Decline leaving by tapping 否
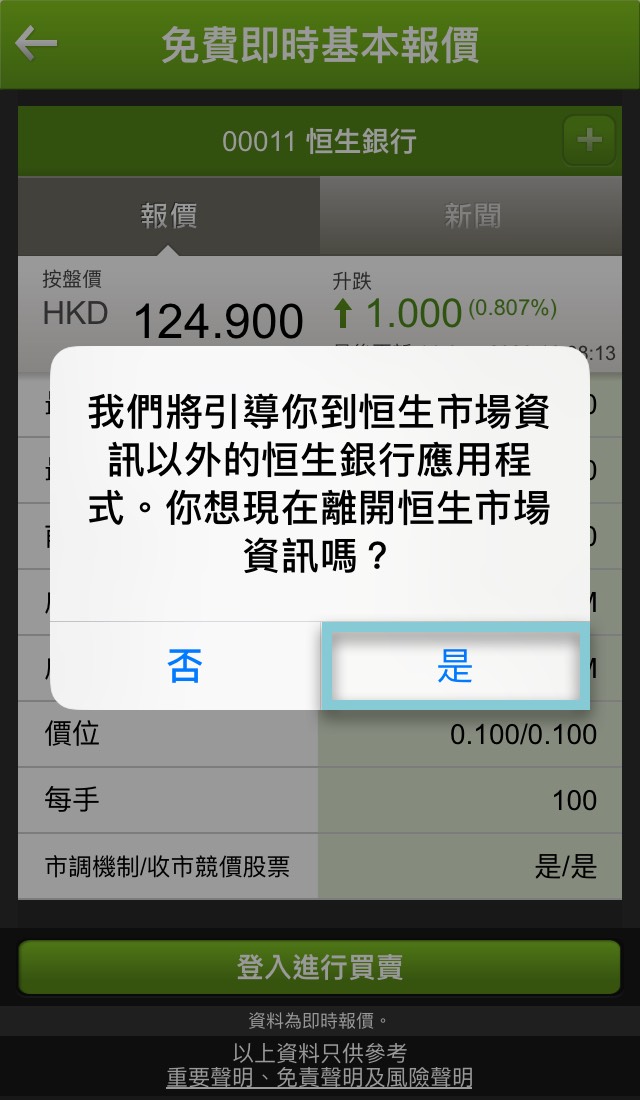 [x=185, y=666]
